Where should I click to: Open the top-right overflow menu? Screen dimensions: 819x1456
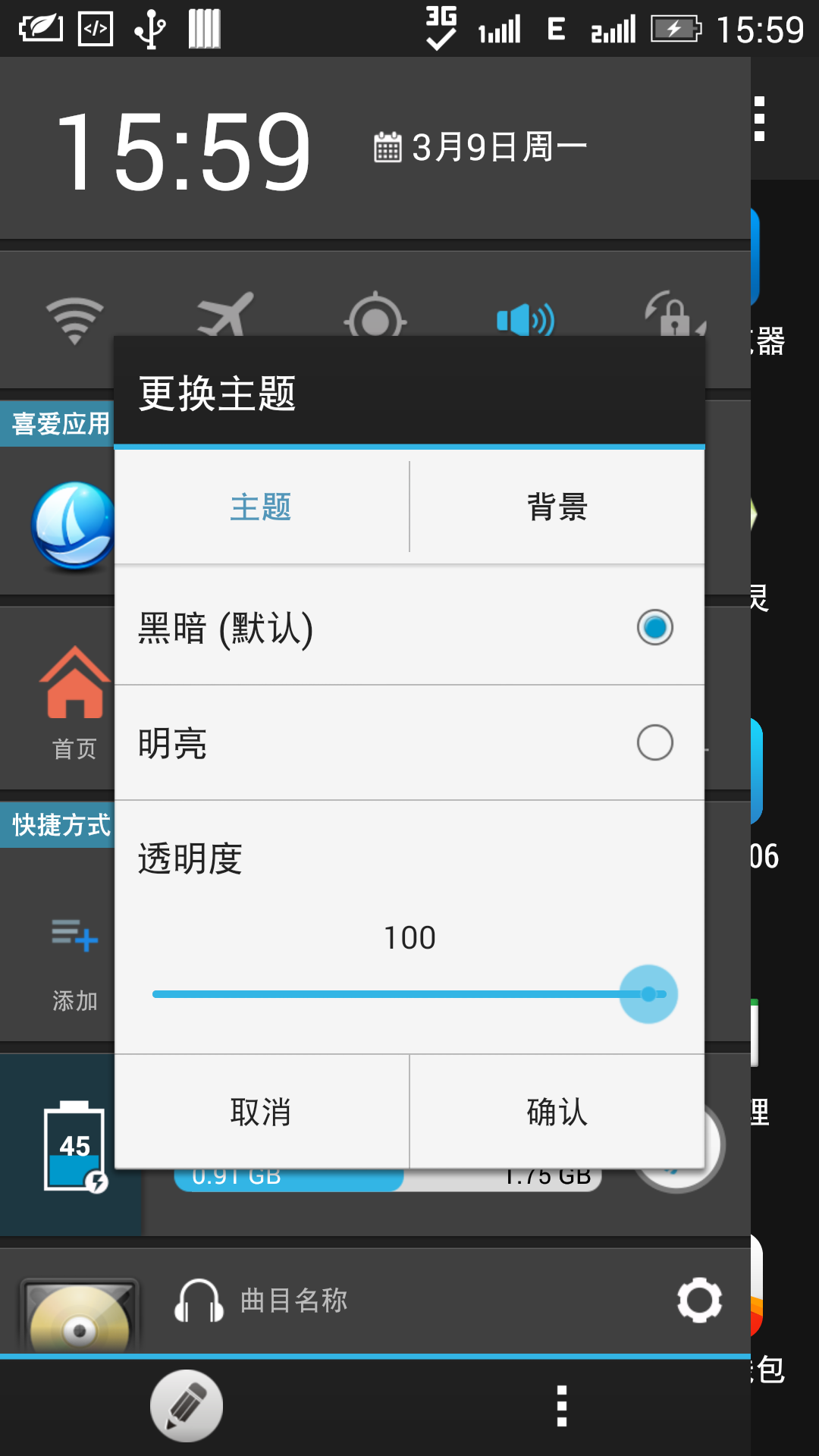(760, 119)
